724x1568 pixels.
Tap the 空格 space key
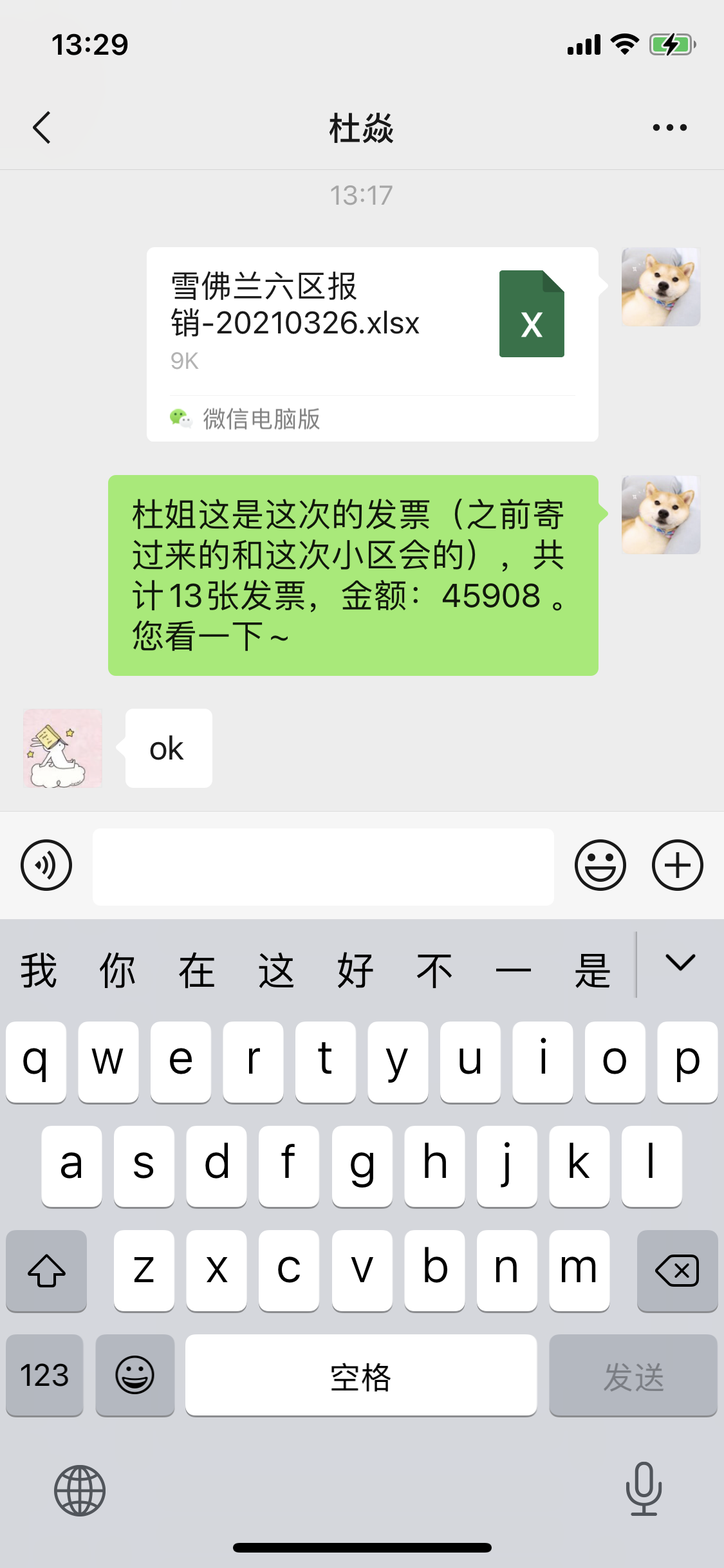[x=360, y=1375]
